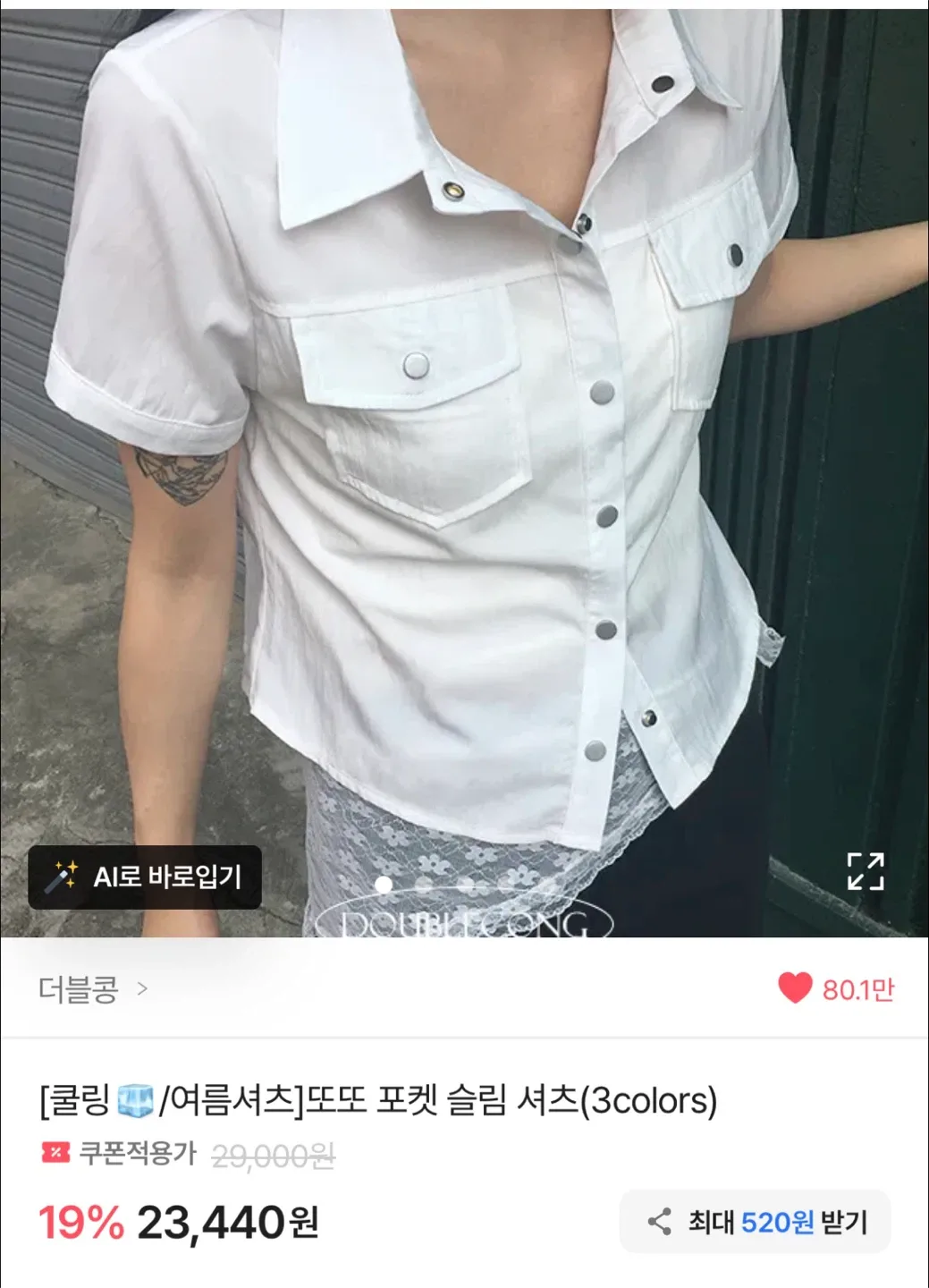
Task: Tap the 'AI로 바로입기' try-on button
Action: click(145, 877)
